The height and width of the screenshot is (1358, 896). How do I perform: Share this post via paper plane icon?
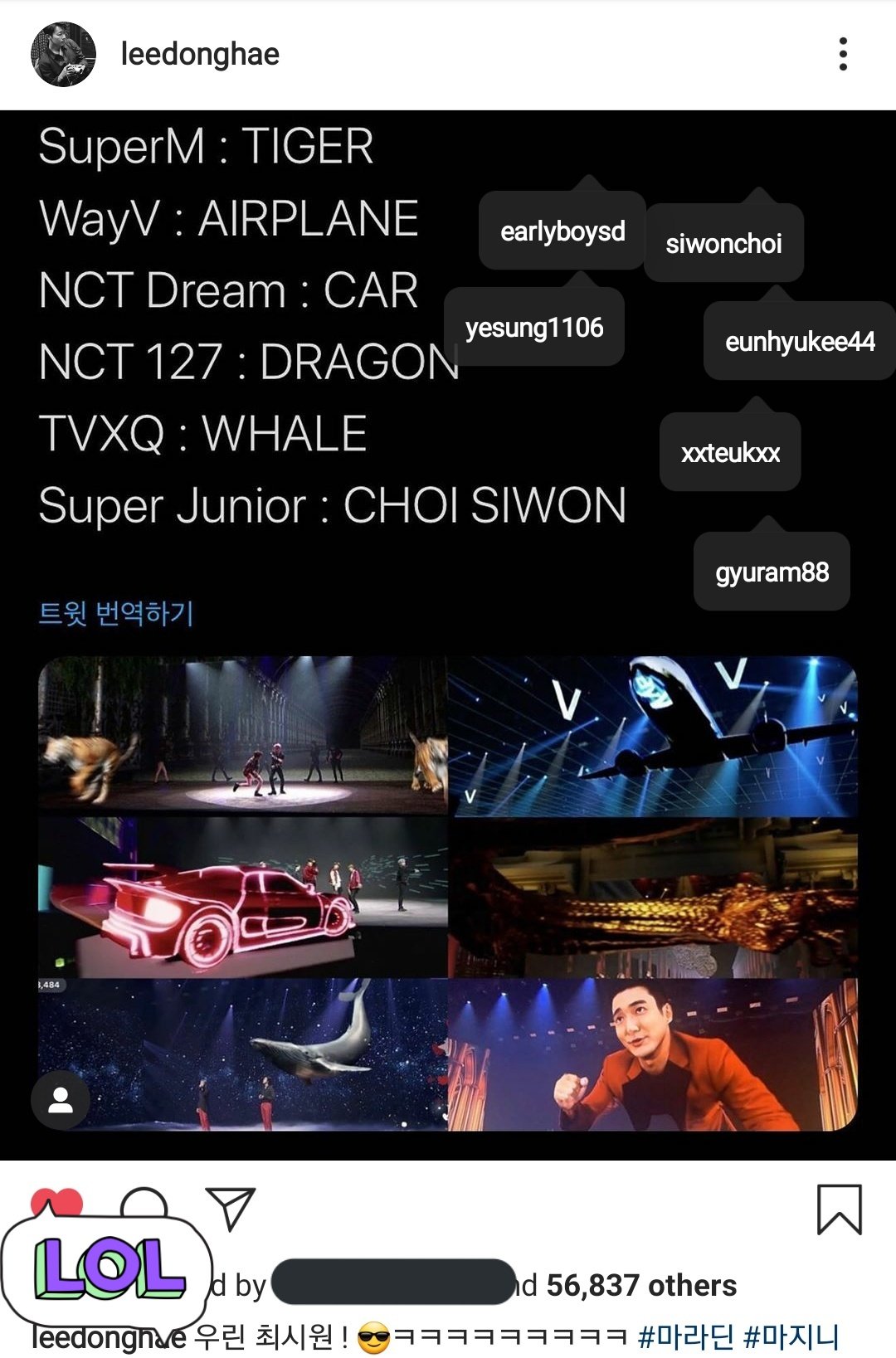point(230,1209)
